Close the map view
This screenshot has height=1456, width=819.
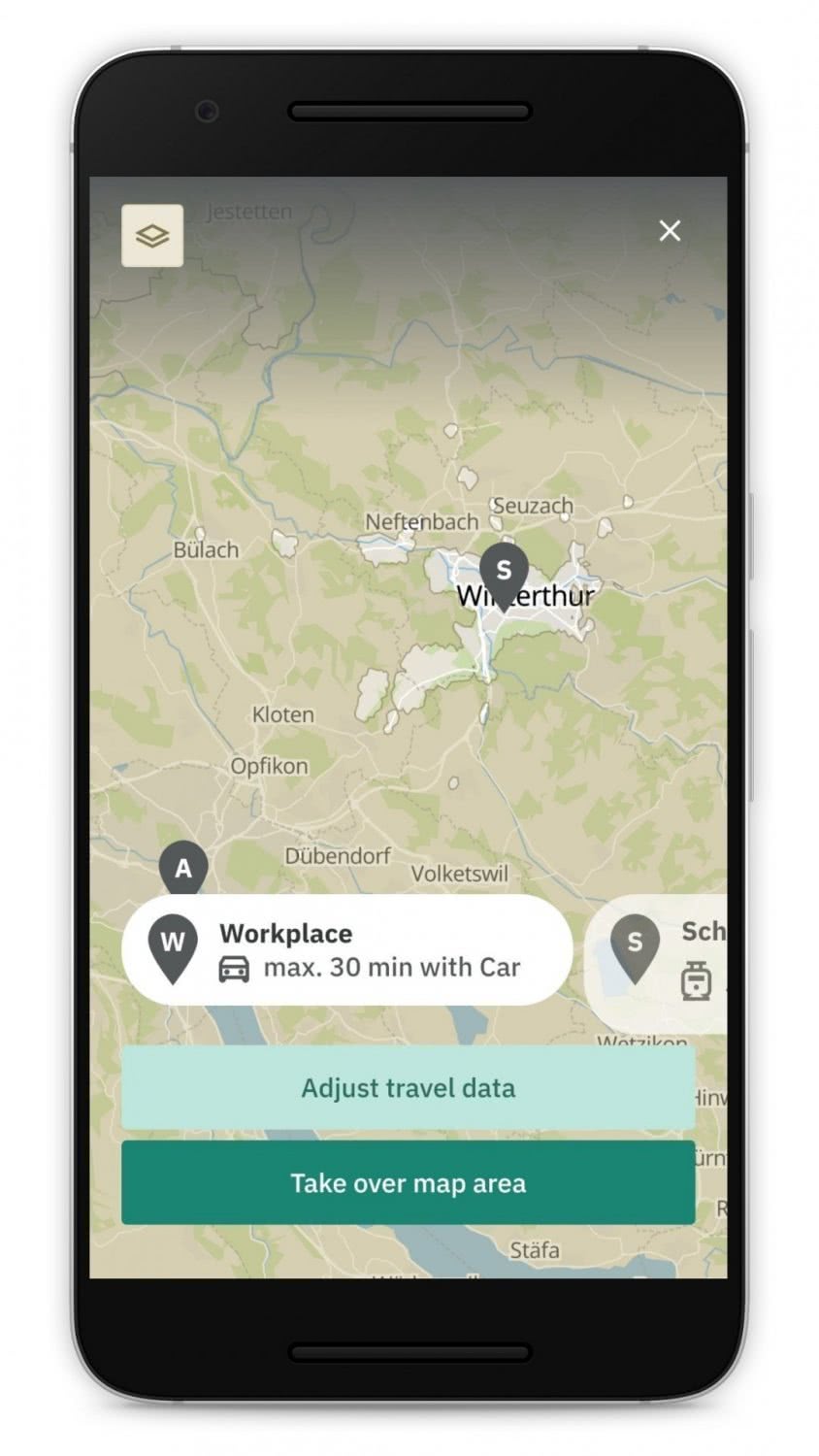click(670, 231)
